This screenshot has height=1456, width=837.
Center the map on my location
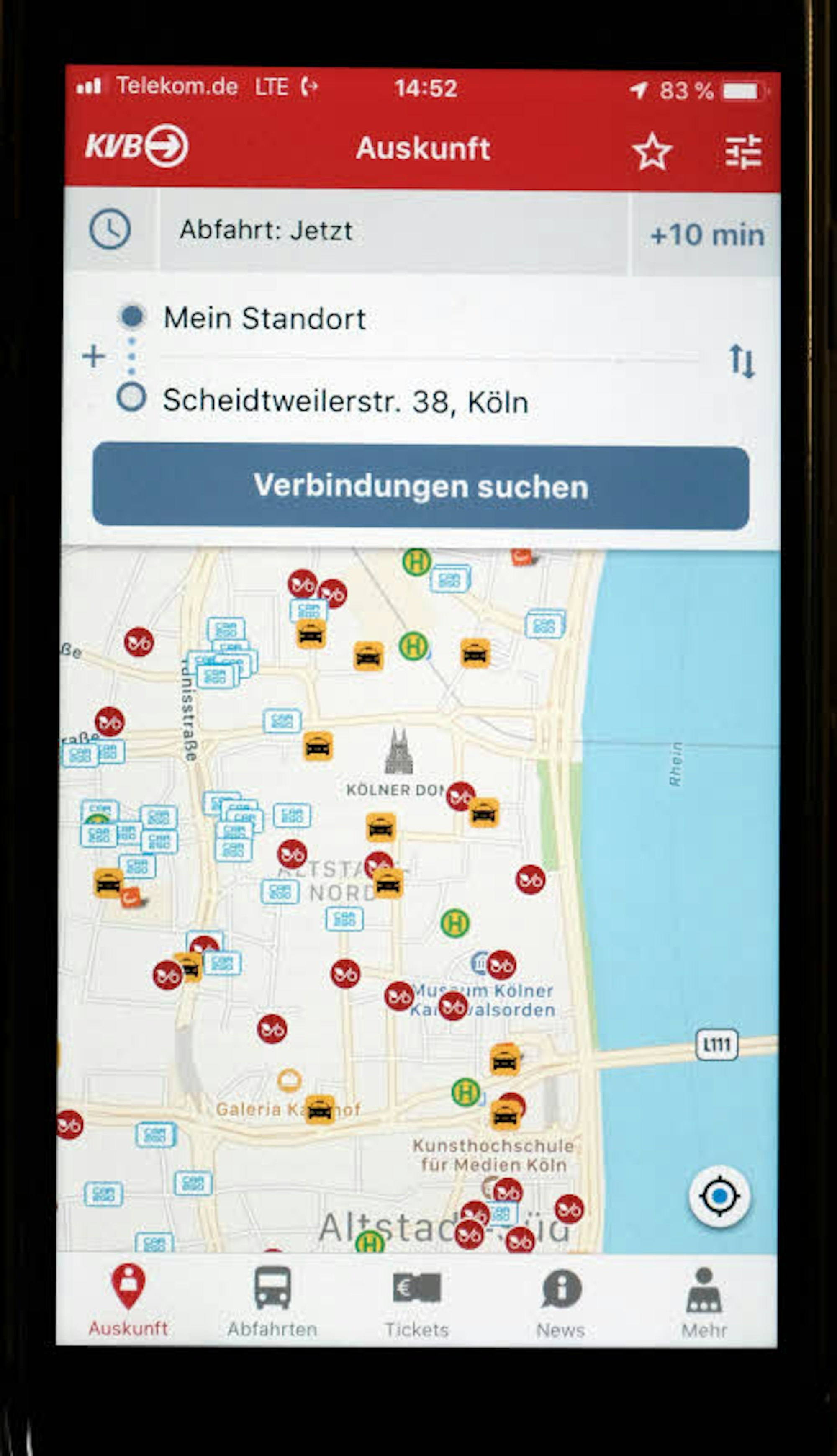coord(719,1196)
